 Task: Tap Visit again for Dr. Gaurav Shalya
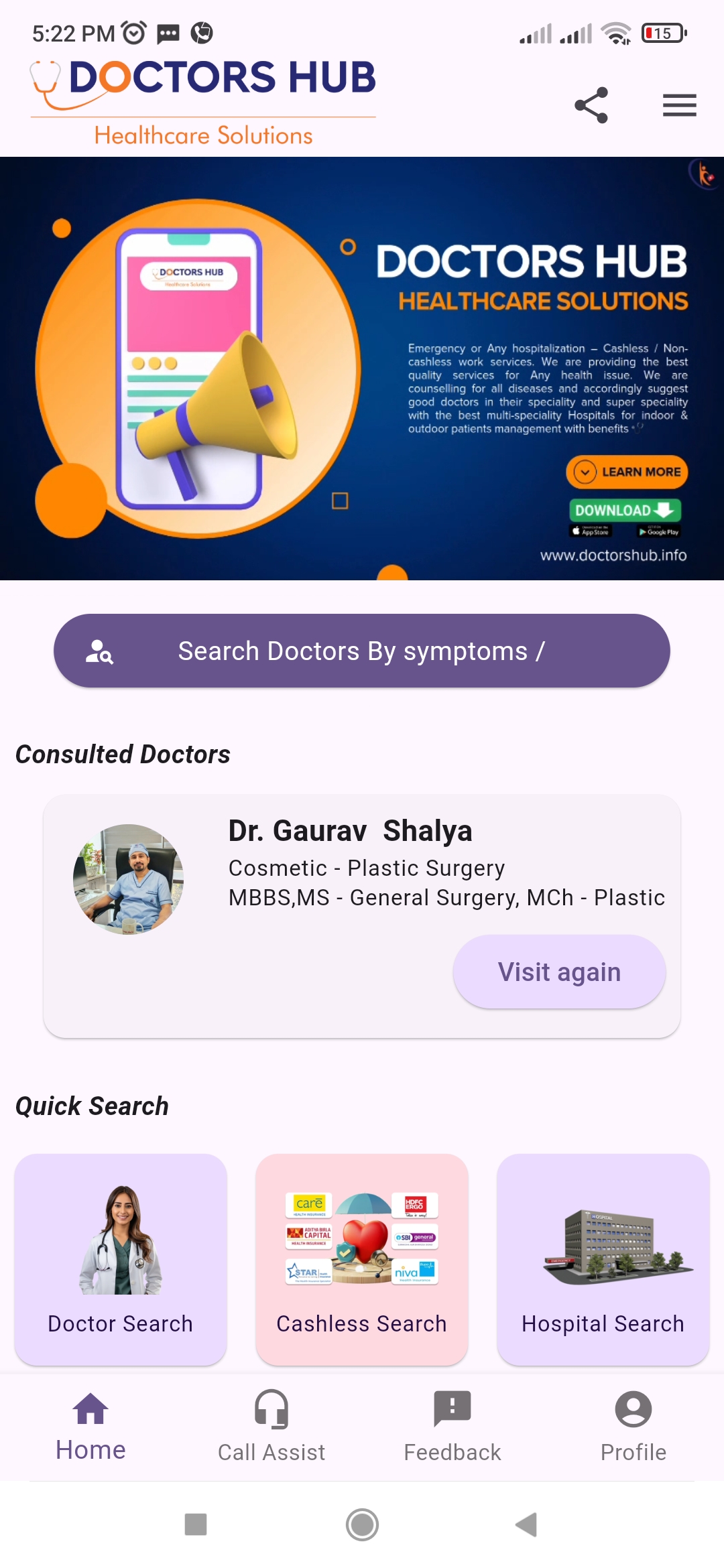(559, 972)
